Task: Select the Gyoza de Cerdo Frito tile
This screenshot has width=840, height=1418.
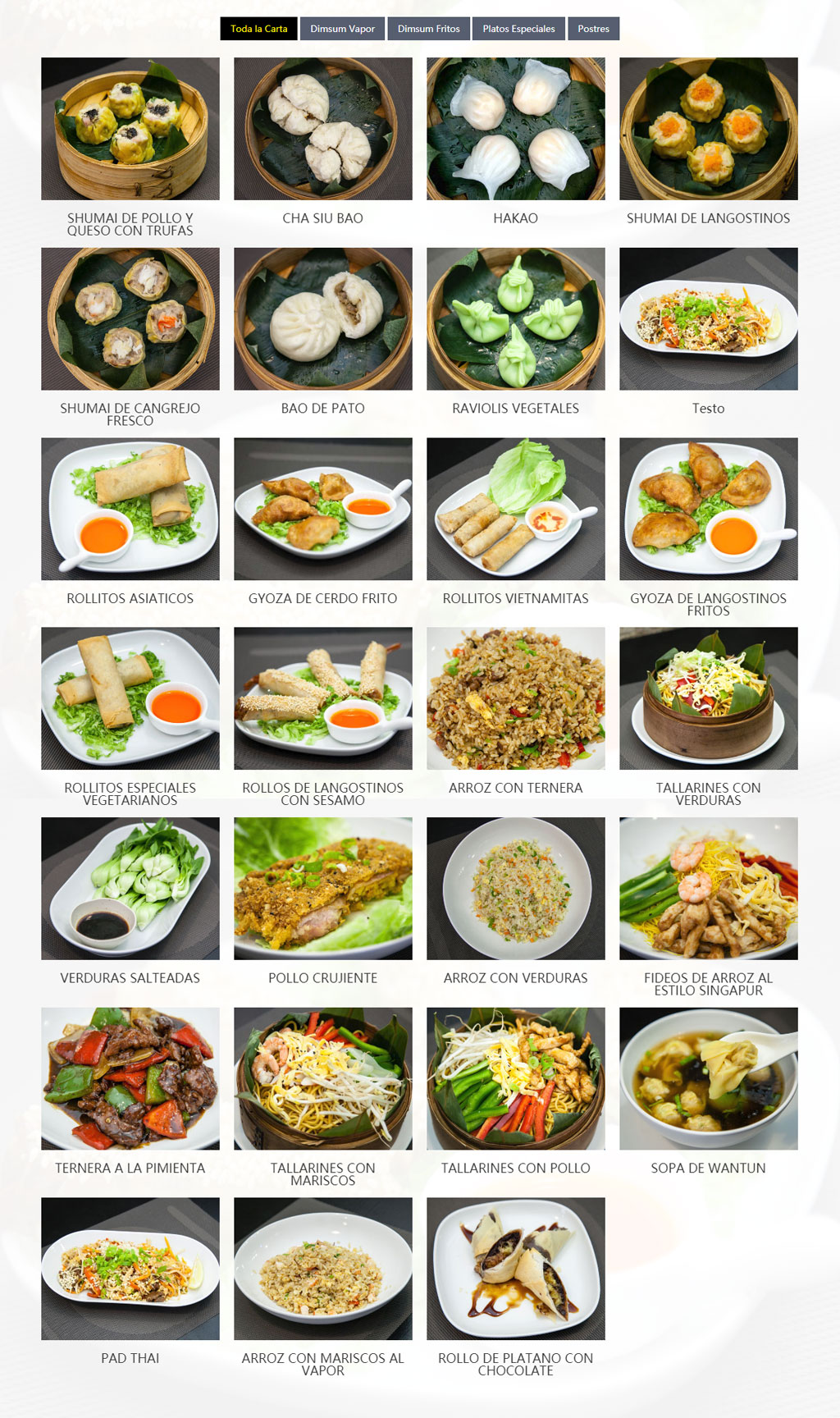Action: pos(322,509)
